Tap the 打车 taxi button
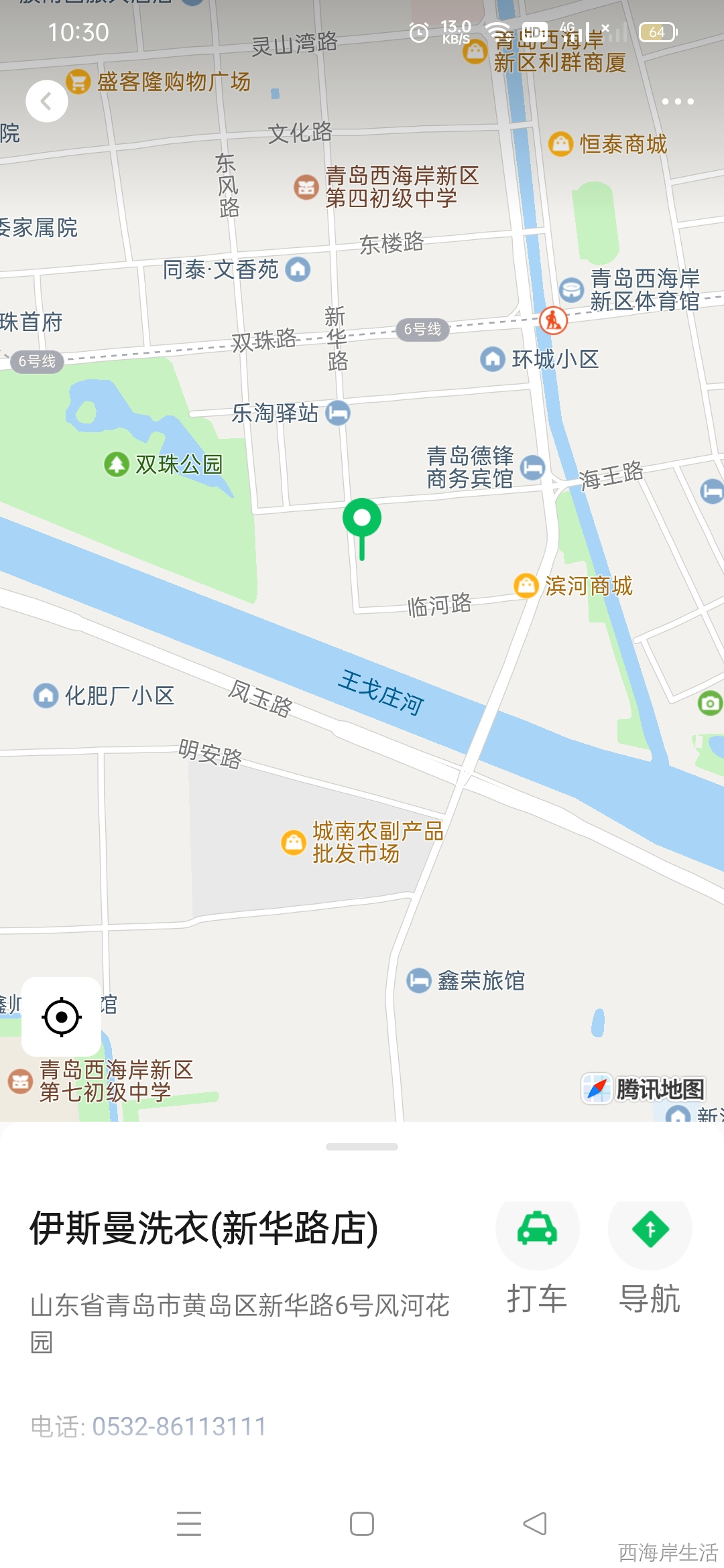This screenshot has height=1568, width=724. [537, 1230]
